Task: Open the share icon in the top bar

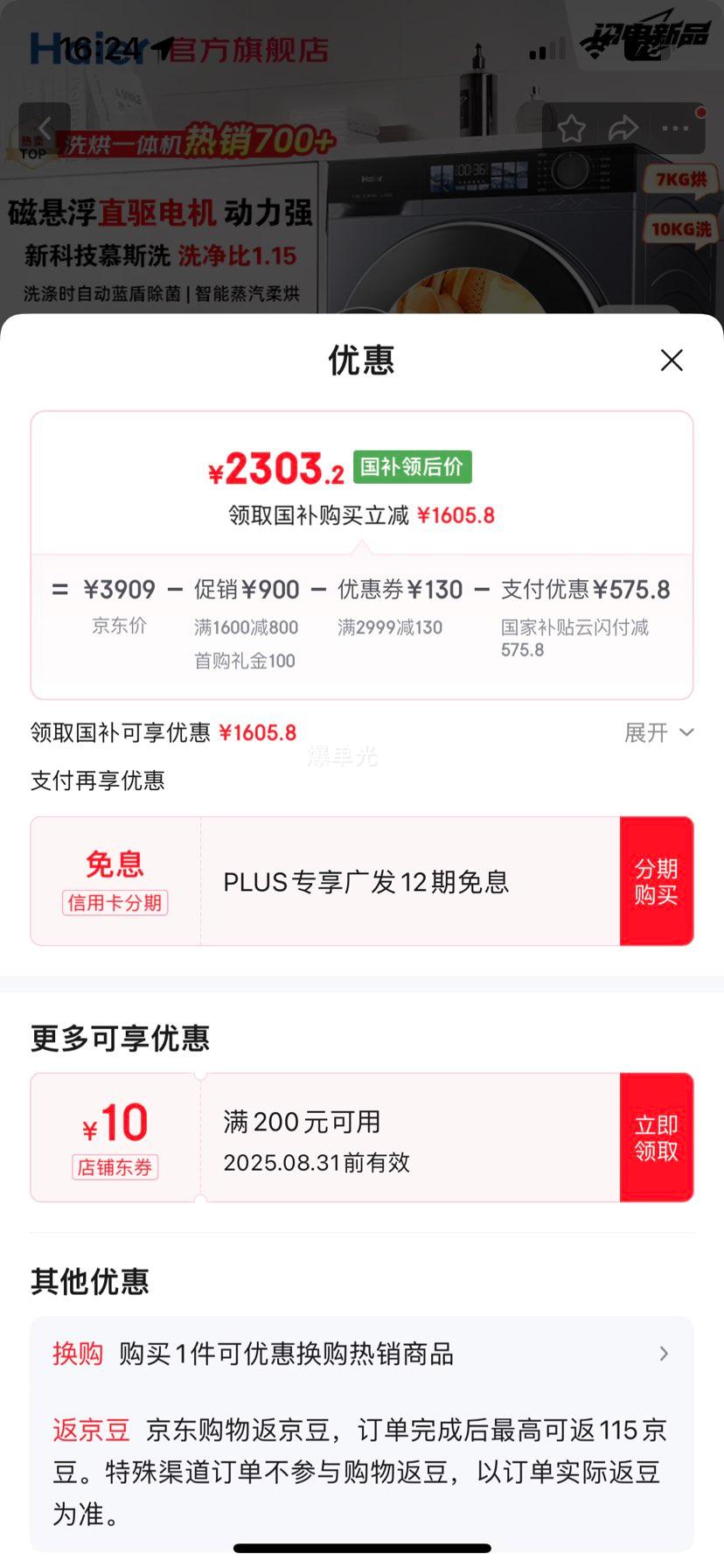Action: click(623, 127)
